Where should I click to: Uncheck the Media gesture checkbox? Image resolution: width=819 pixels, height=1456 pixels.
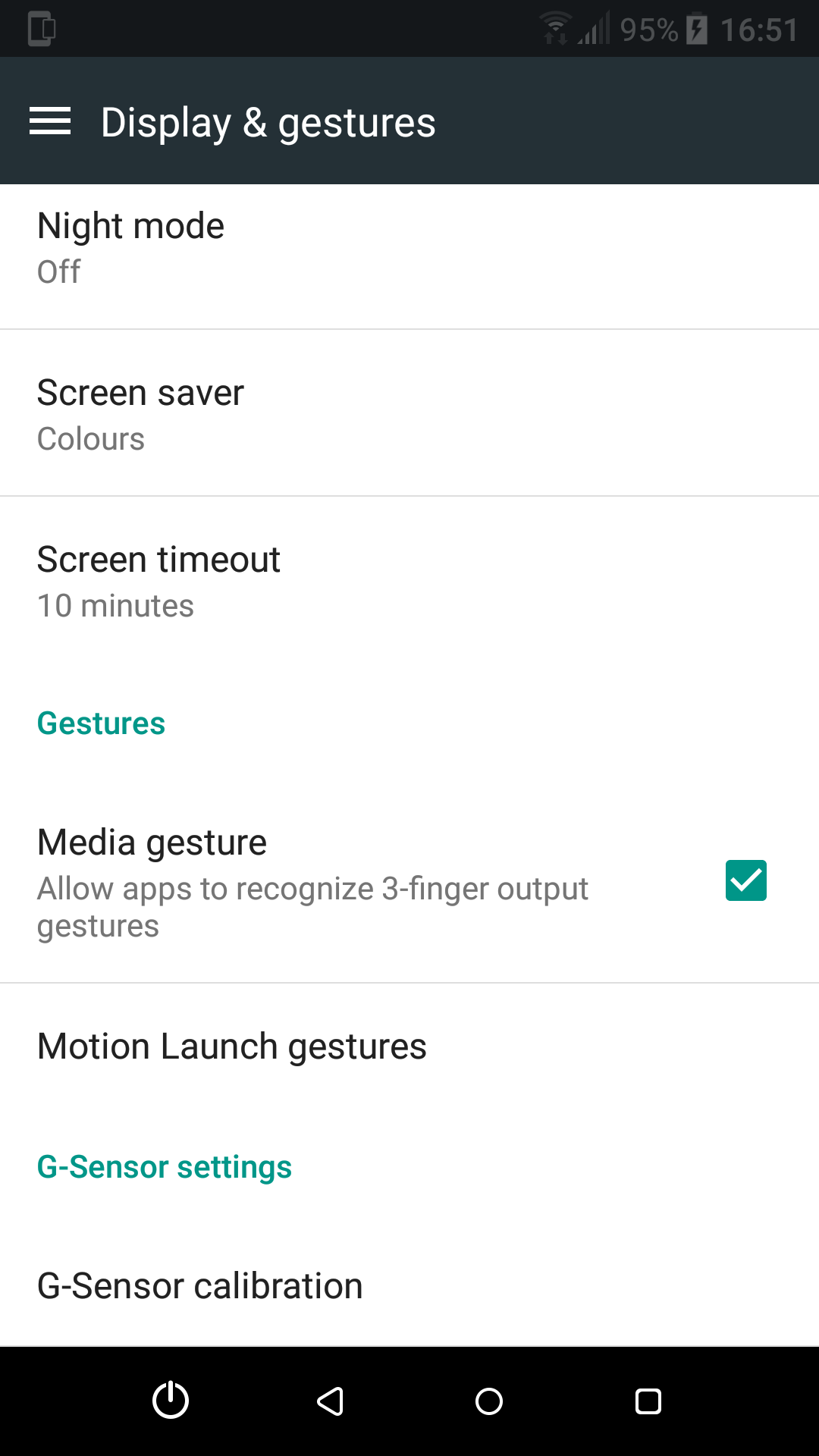(746, 880)
